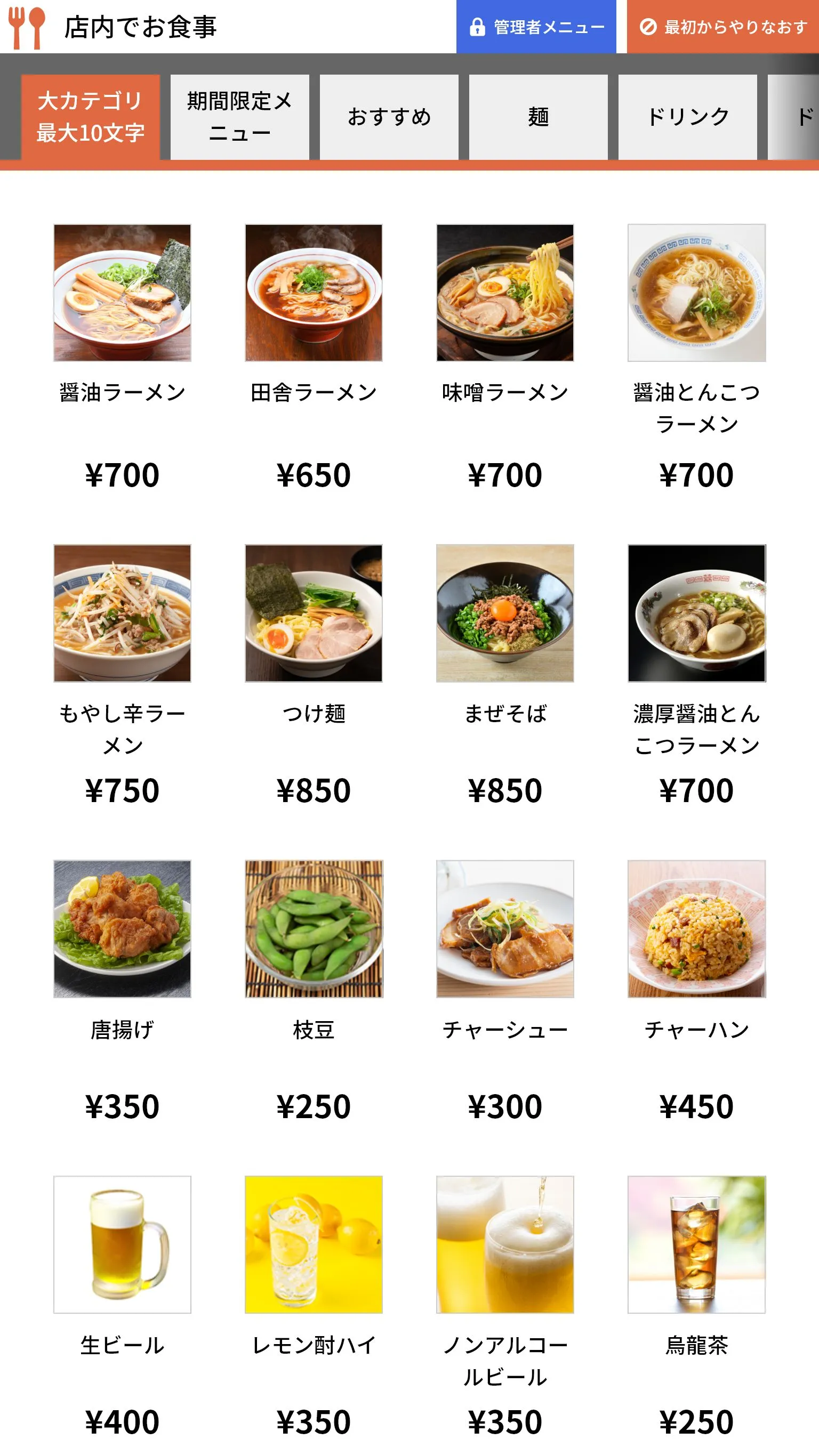Choose 醤油ラーメン for ¥700
The image size is (819, 1456).
click(x=122, y=293)
